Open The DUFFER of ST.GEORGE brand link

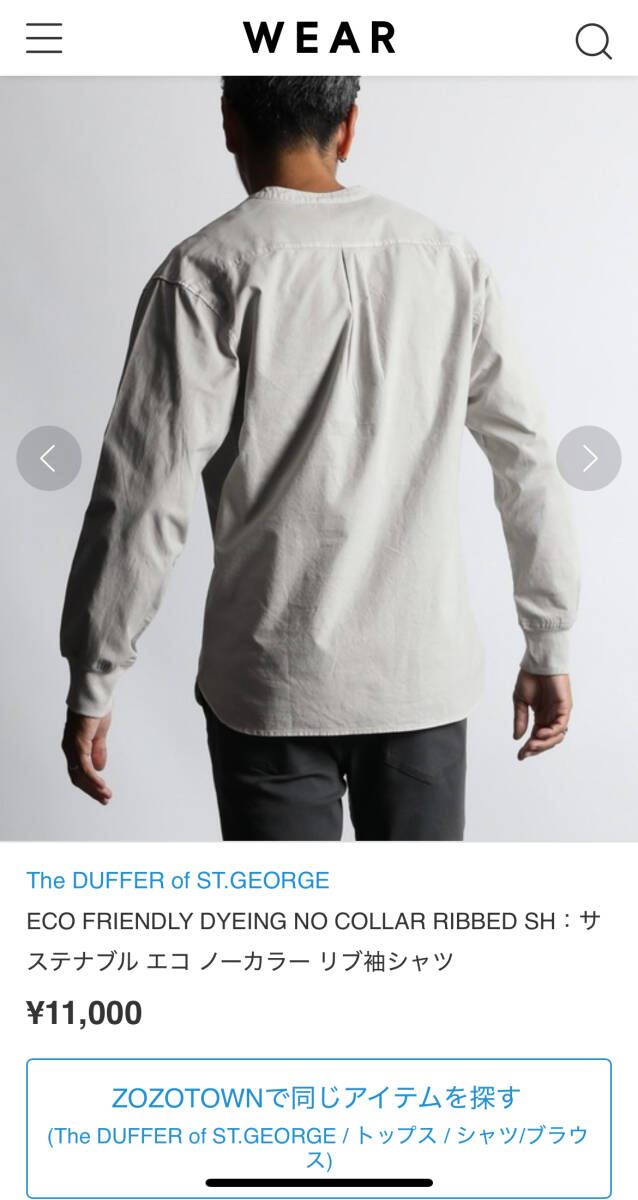pos(178,880)
